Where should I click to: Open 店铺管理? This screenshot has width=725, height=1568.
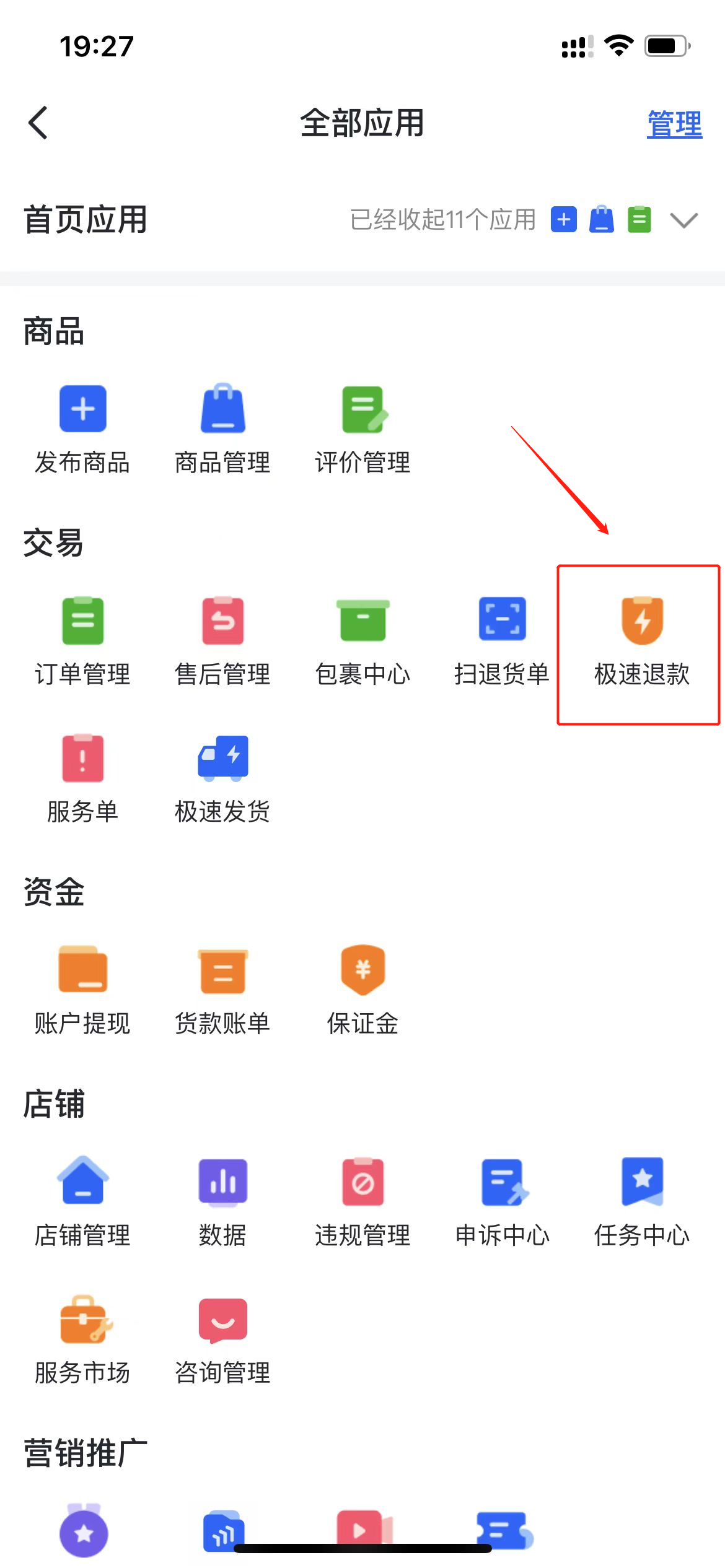pos(82,1200)
